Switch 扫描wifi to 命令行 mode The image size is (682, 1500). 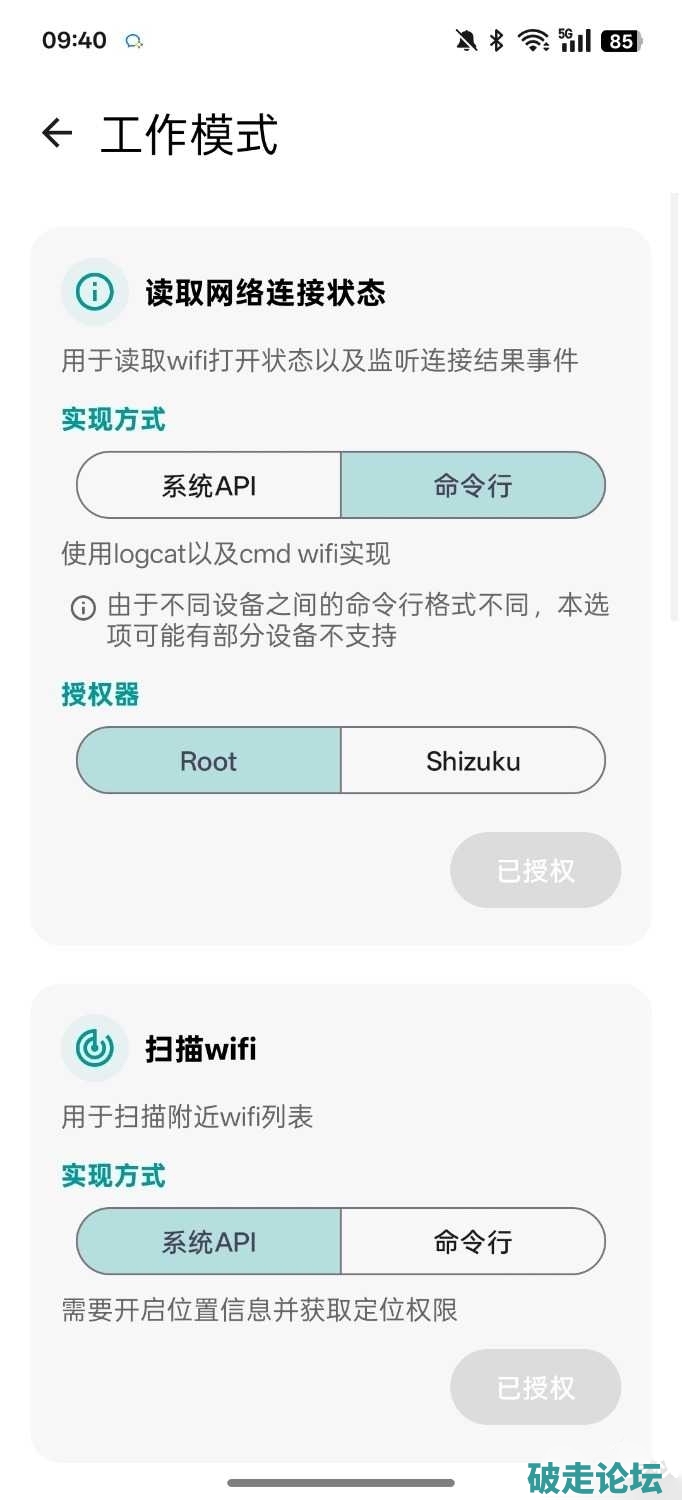click(x=473, y=1242)
